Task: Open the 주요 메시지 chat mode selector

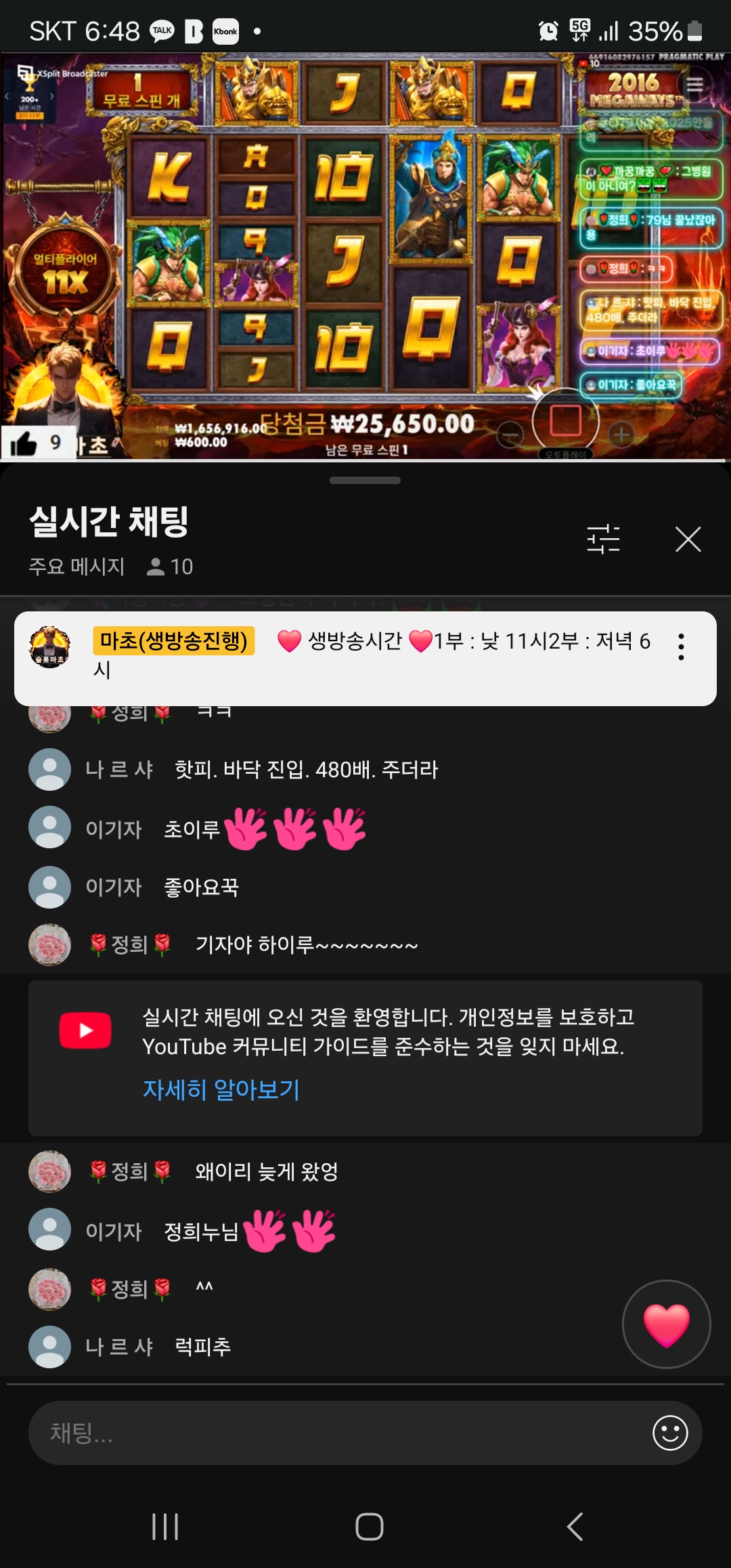Action: point(76,566)
